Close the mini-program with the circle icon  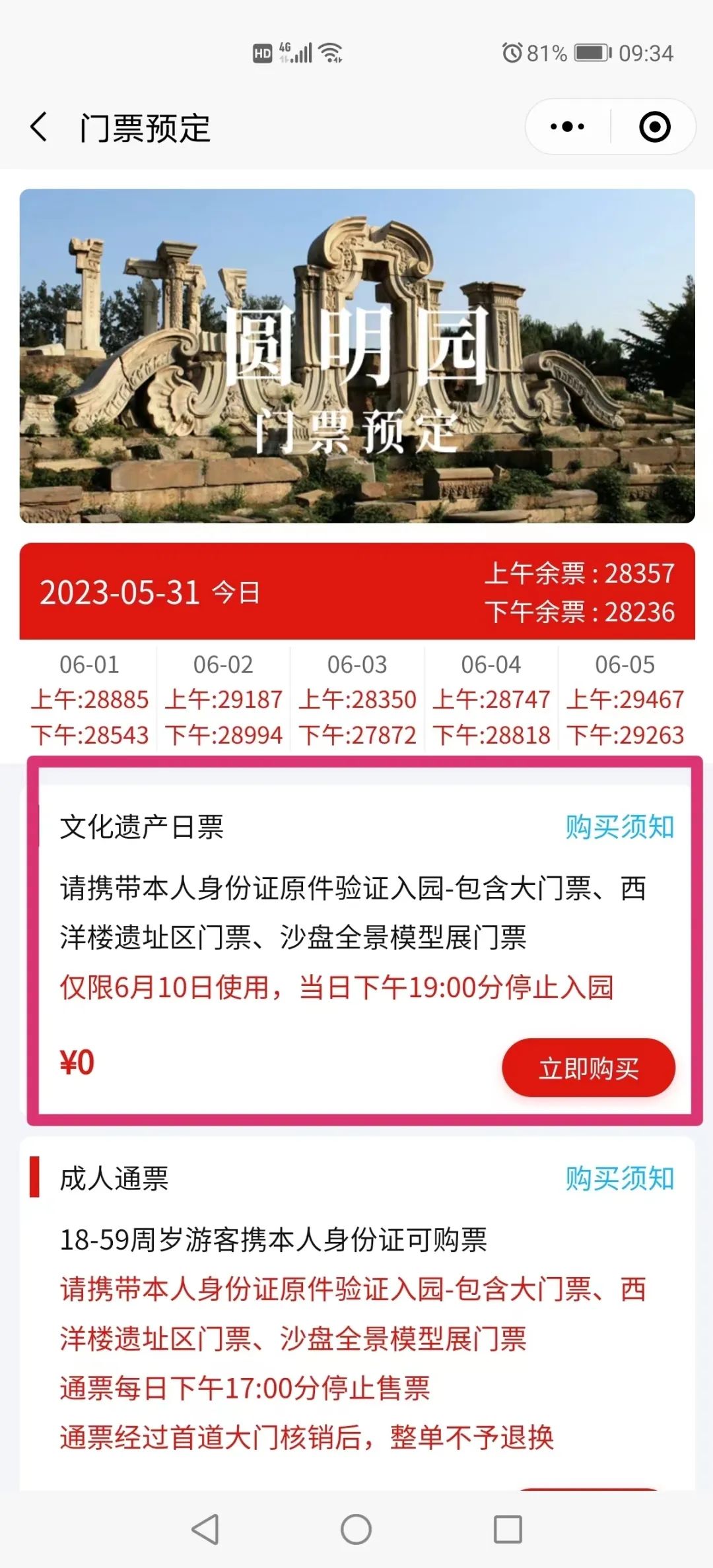tap(654, 127)
